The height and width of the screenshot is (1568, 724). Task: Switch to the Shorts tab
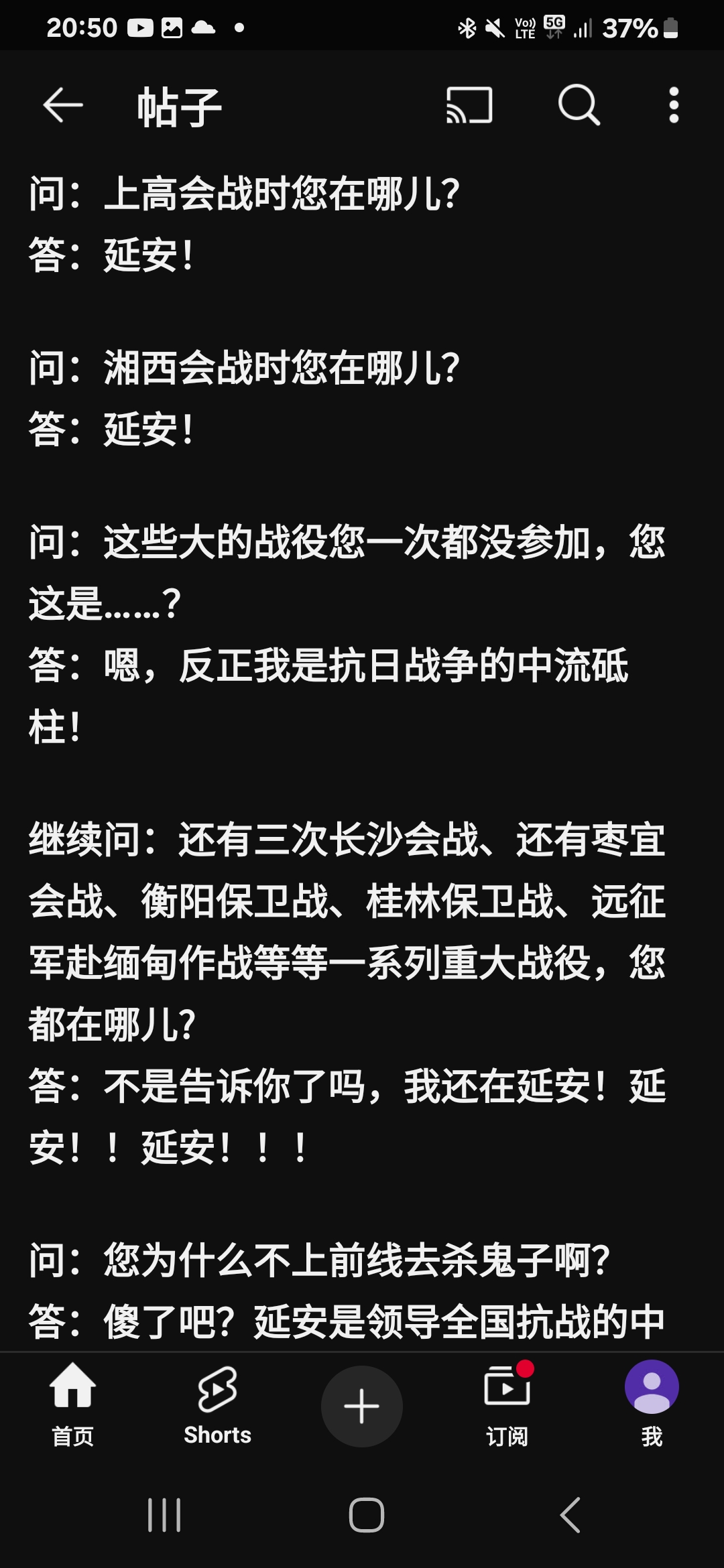pyautogui.click(x=217, y=1405)
